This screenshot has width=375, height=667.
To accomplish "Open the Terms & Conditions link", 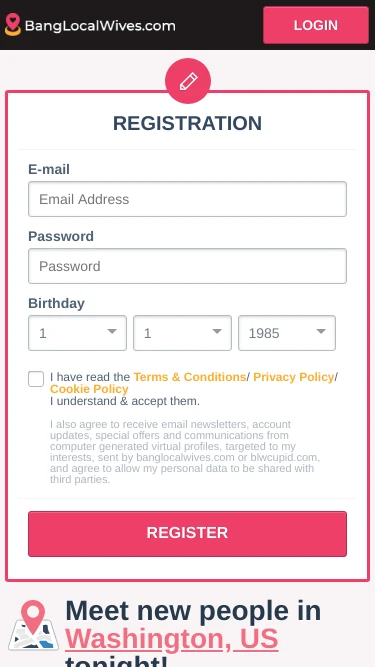I will coord(190,377).
